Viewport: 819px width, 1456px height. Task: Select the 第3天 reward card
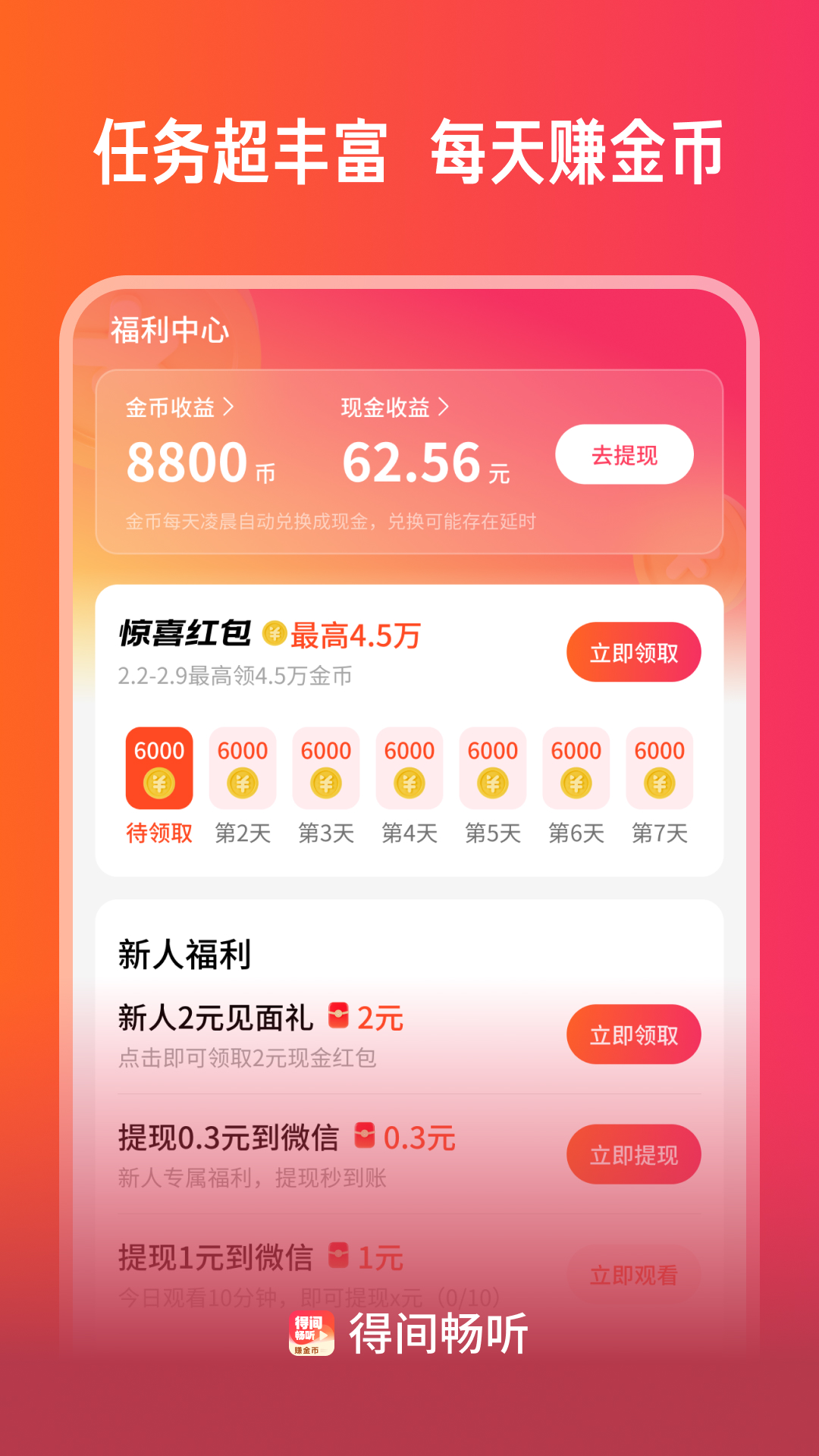coord(327,773)
